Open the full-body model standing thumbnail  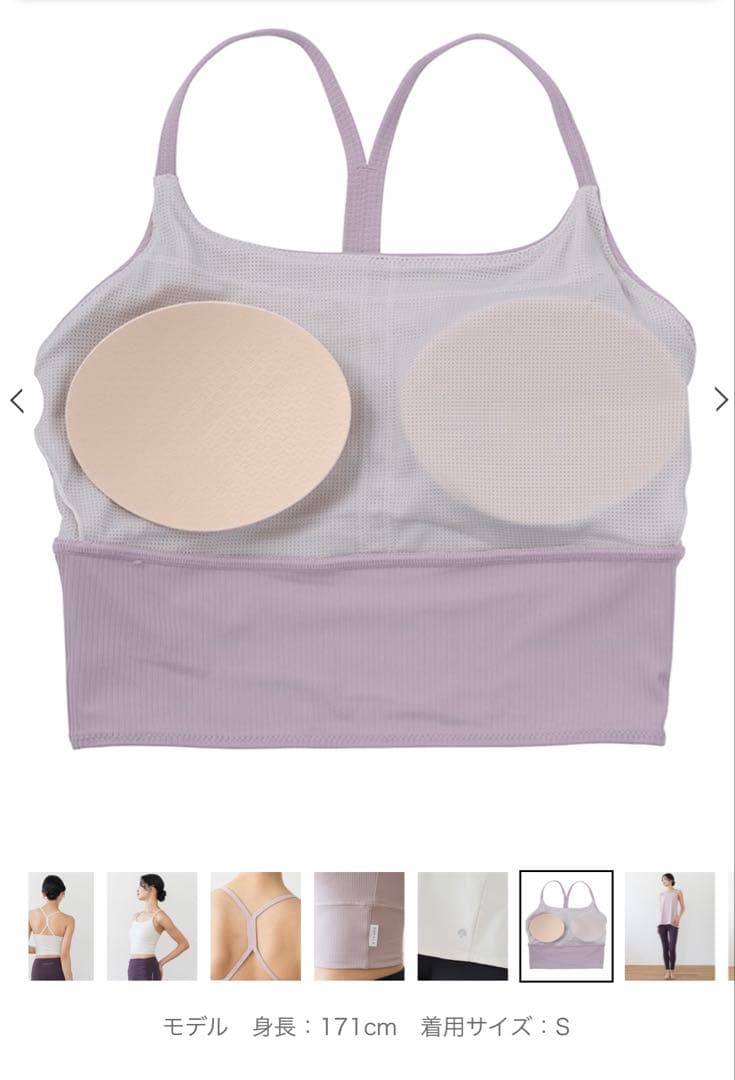(x=669, y=926)
